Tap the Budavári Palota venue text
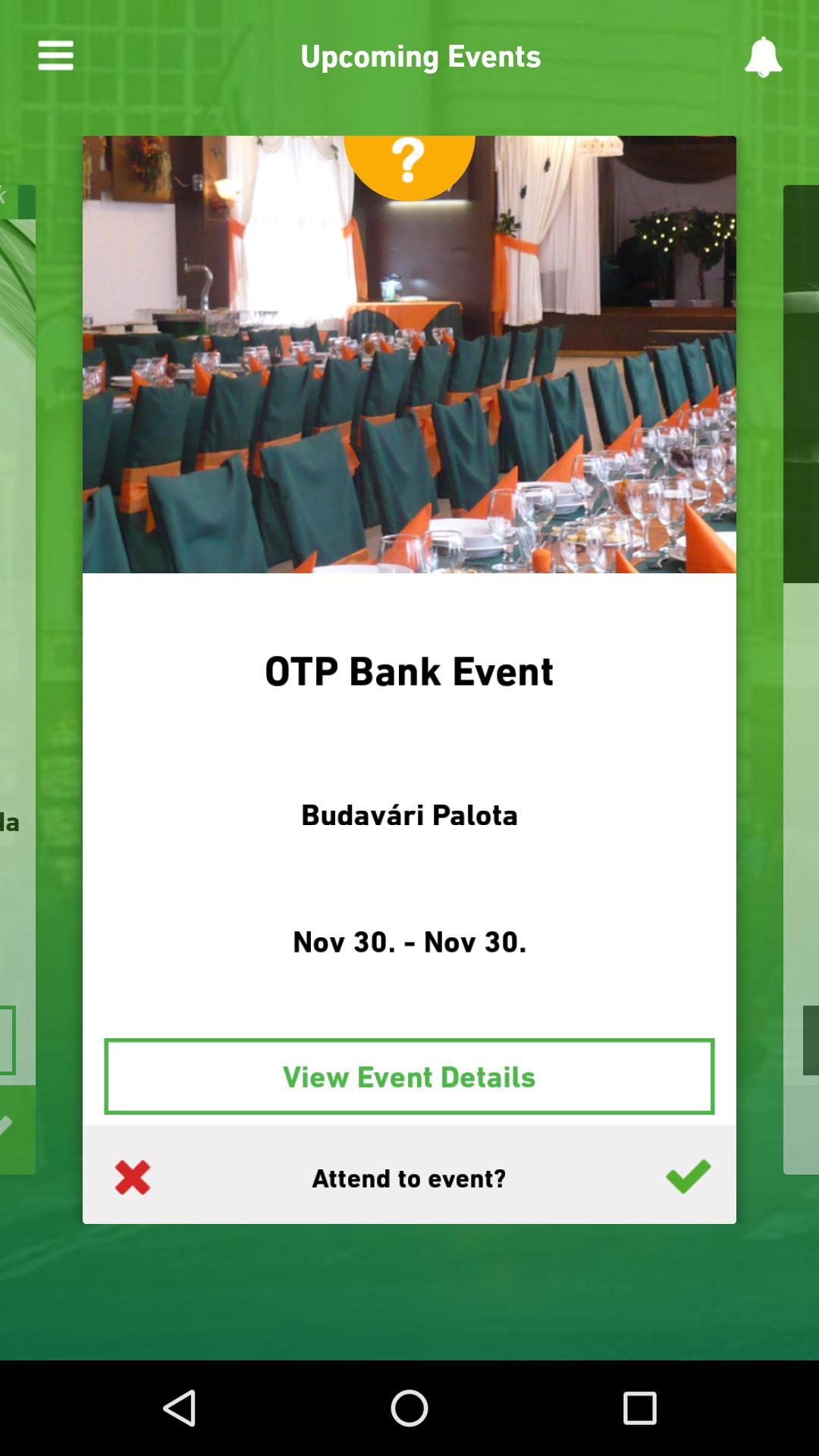819x1456 pixels. pos(409,817)
